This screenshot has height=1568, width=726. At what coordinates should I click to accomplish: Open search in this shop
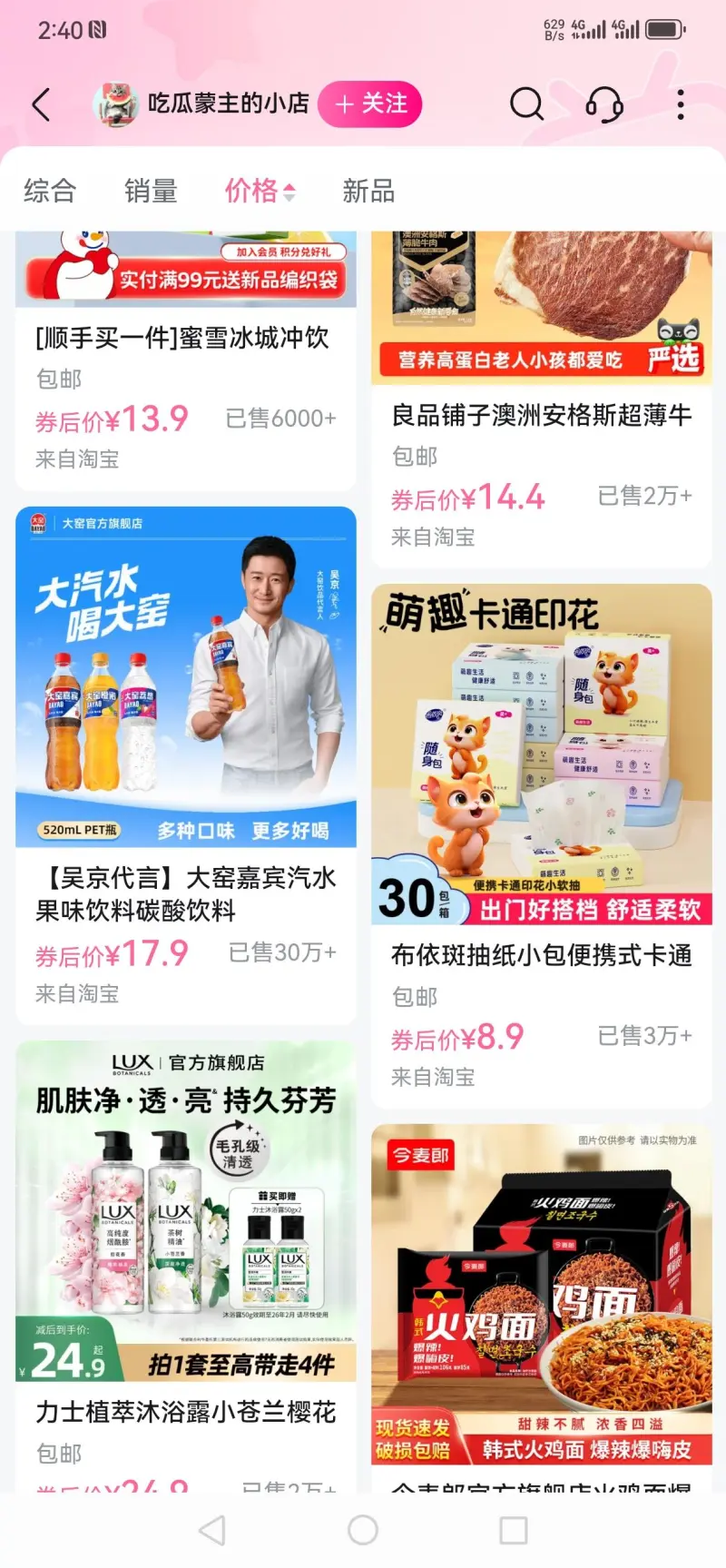click(525, 104)
